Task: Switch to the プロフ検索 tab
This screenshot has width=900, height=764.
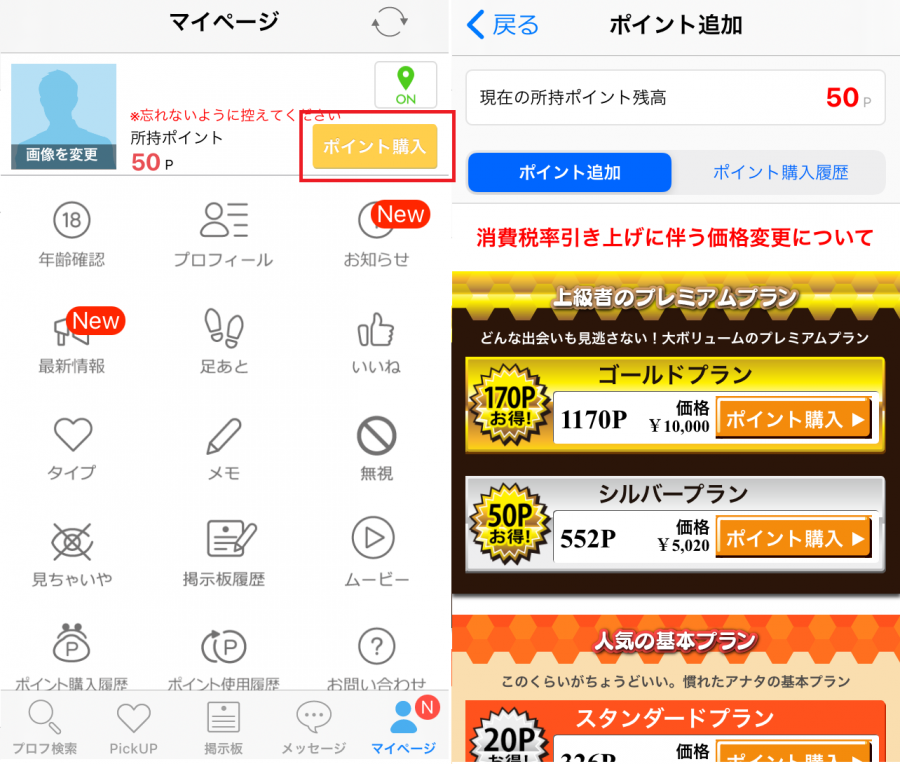Action: coord(43,728)
